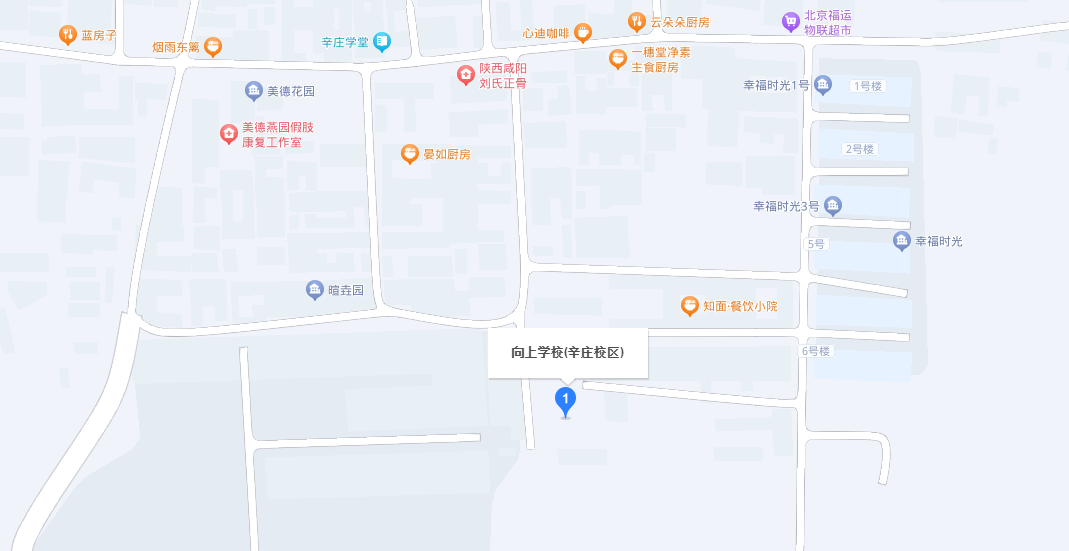Screen dimensions: 1069x551
Task: Select the 知面·餐饮小院 restaurant marker
Action: 689,306
